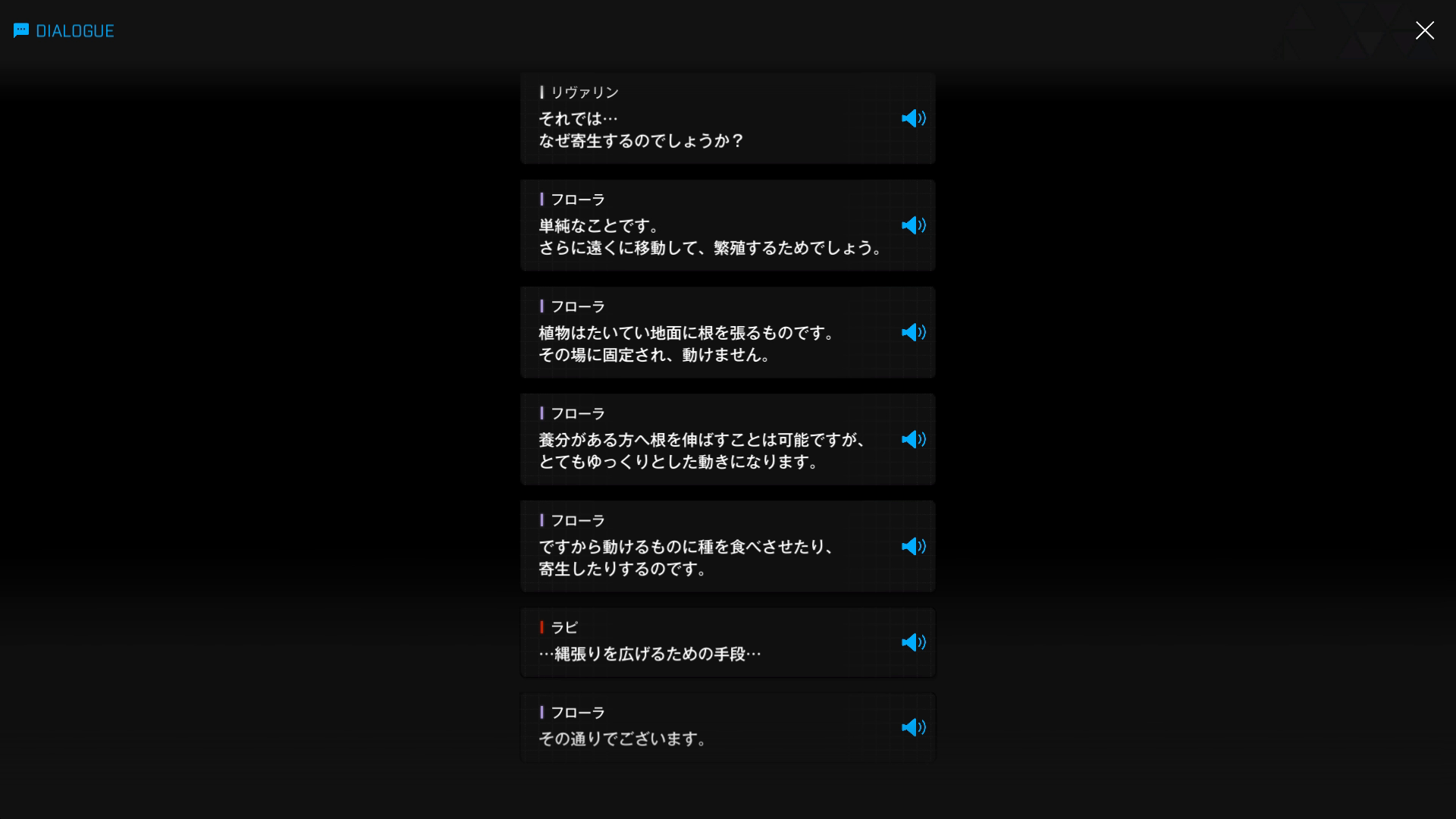
Task: Play audio for 養分がある方へ根を伸ばす line
Action: (x=913, y=439)
